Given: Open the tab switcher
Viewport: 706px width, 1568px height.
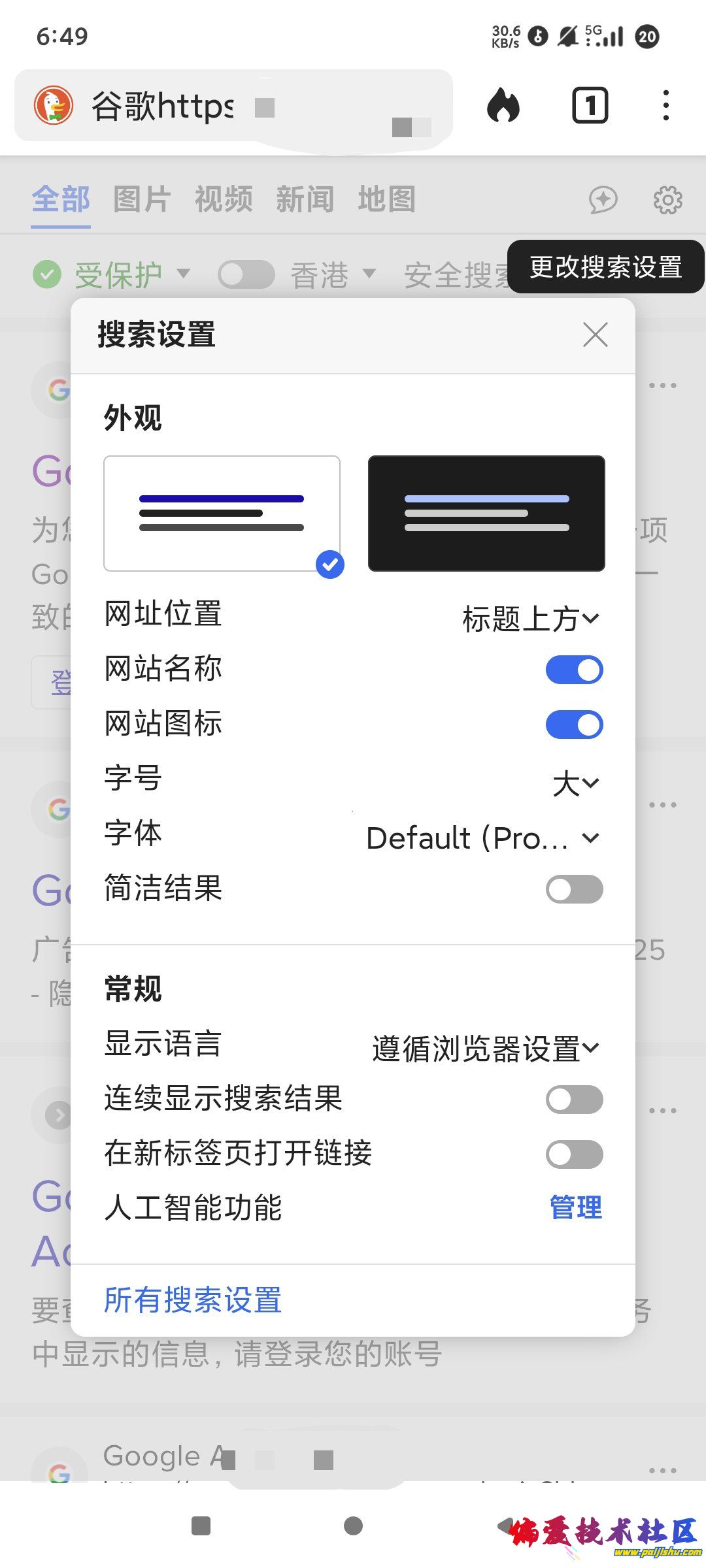Looking at the screenshot, I should tap(590, 106).
